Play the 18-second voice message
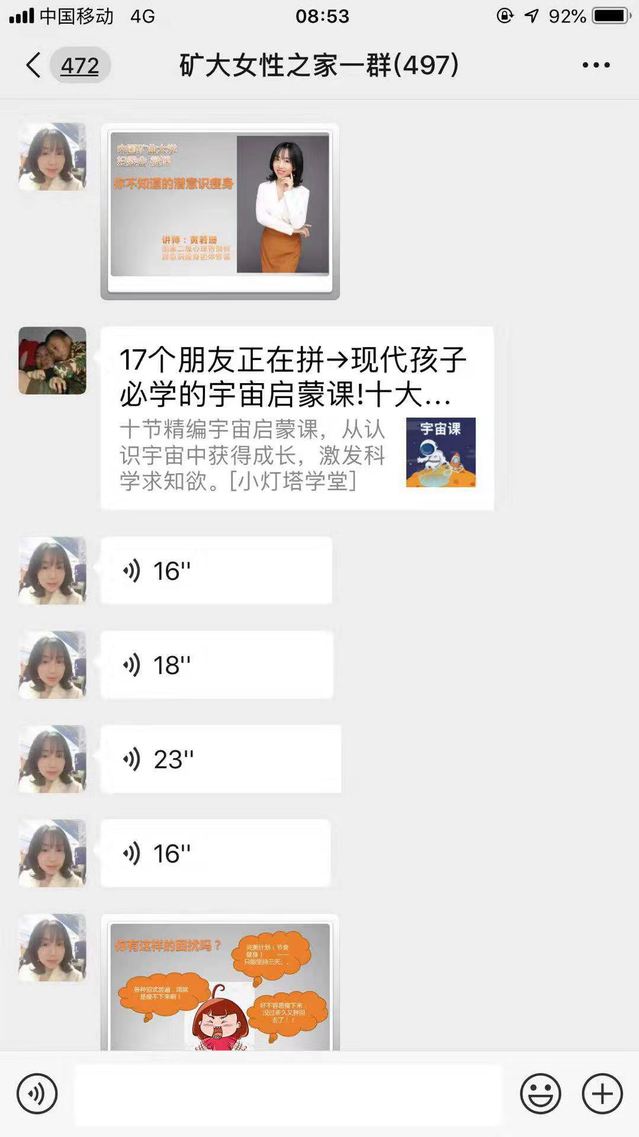The image size is (639, 1137). coord(216,665)
